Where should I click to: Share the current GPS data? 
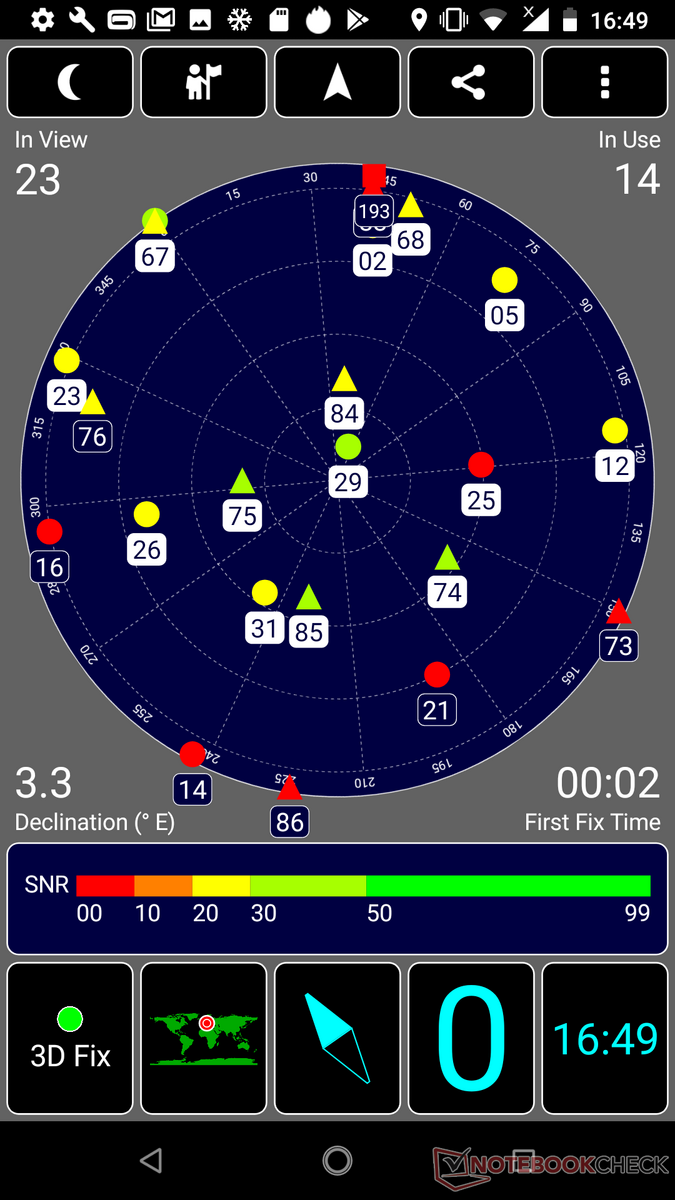(x=471, y=83)
